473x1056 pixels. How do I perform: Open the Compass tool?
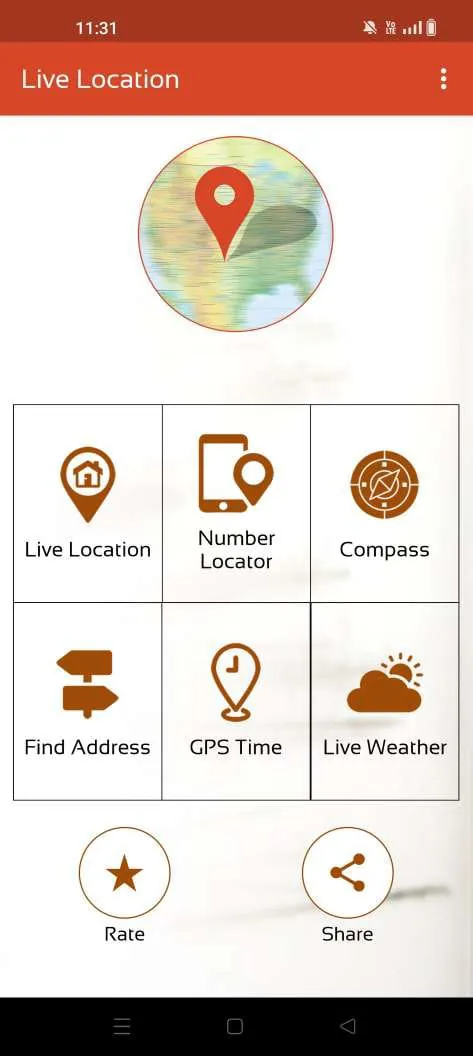[385, 503]
